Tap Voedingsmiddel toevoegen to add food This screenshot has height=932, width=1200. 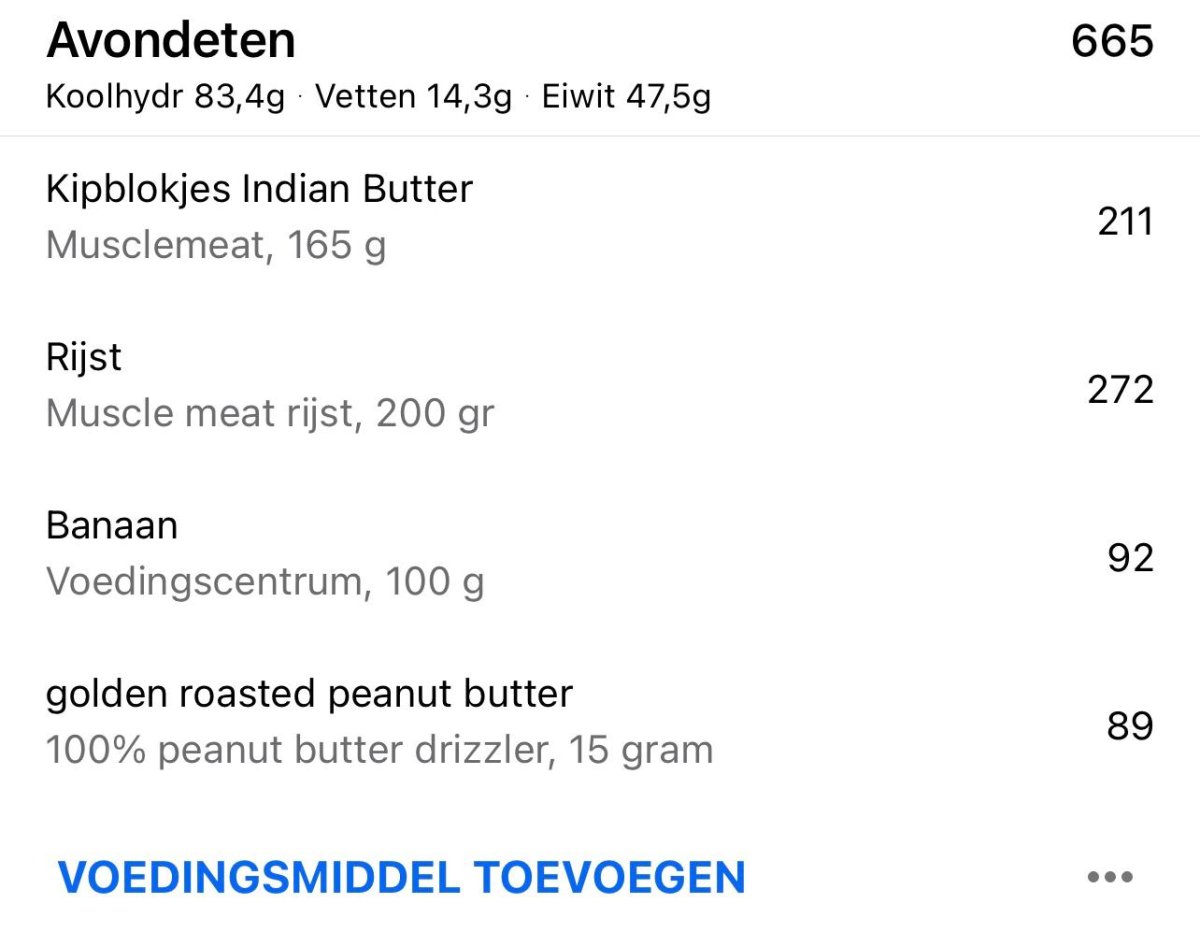tap(401, 877)
